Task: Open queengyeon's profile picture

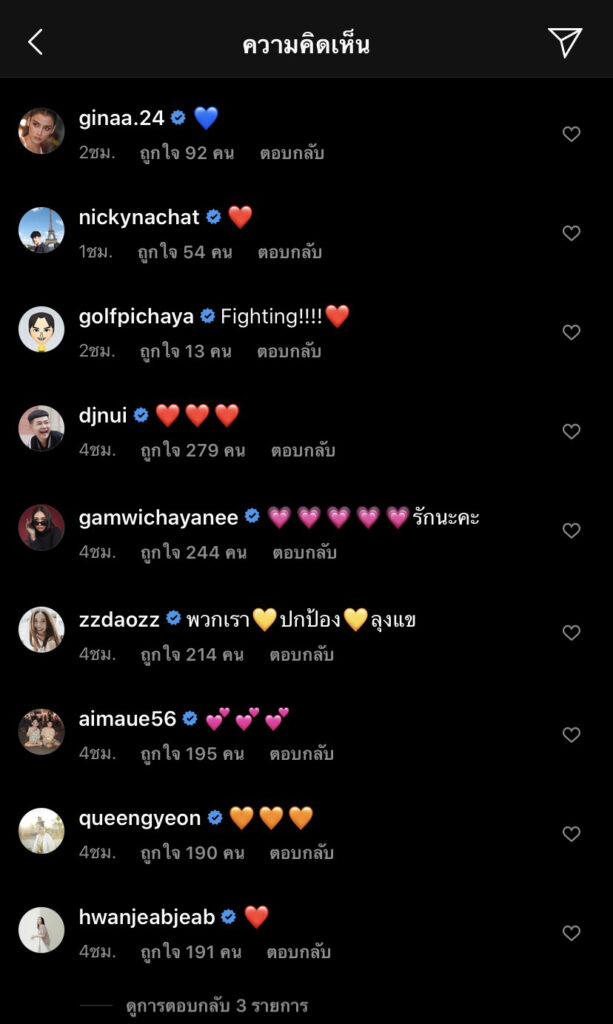Action: 41,830
